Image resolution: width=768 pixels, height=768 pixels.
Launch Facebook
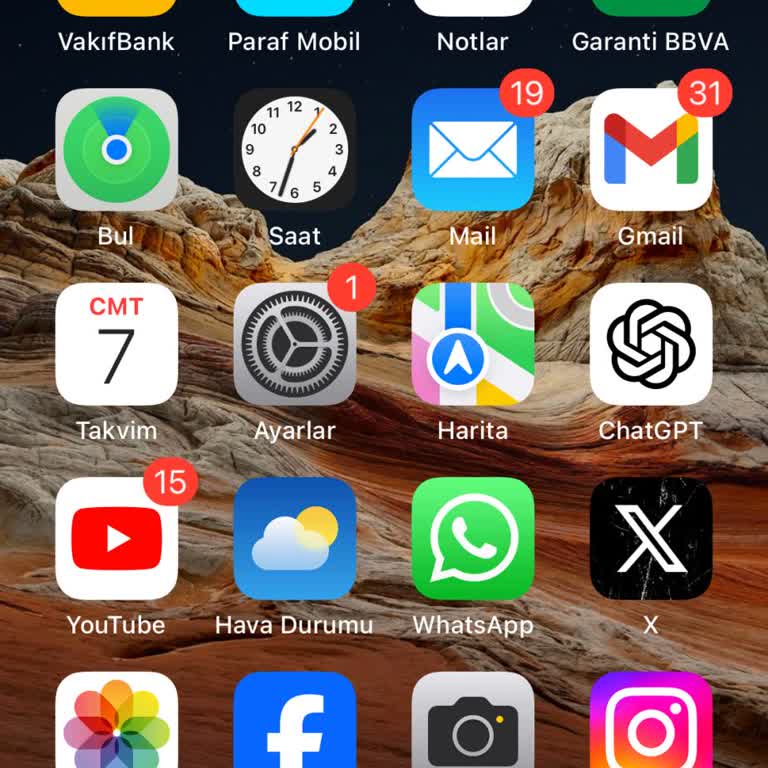tap(294, 722)
